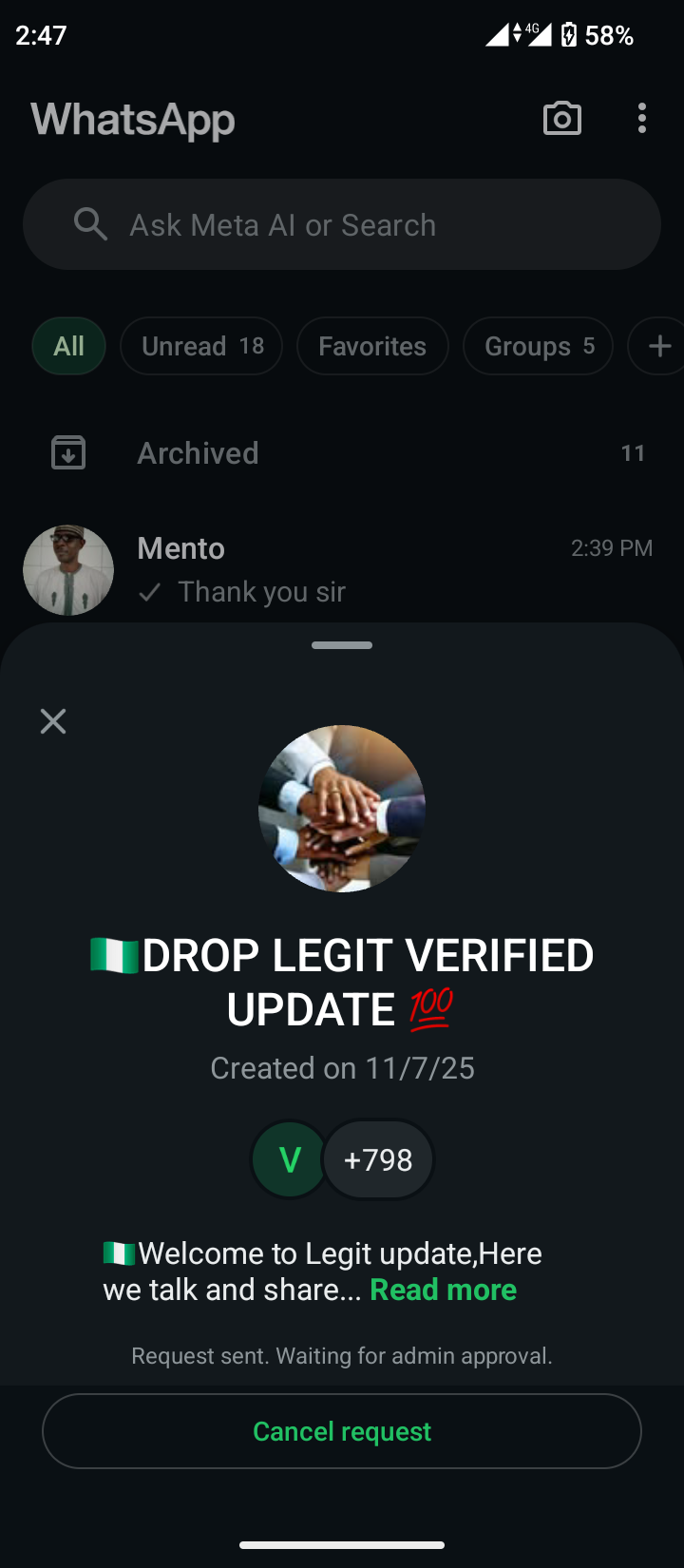Image resolution: width=684 pixels, height=1568 pixels.
Task: Open the three-dot overflow menu
Action: coord(642,119)
